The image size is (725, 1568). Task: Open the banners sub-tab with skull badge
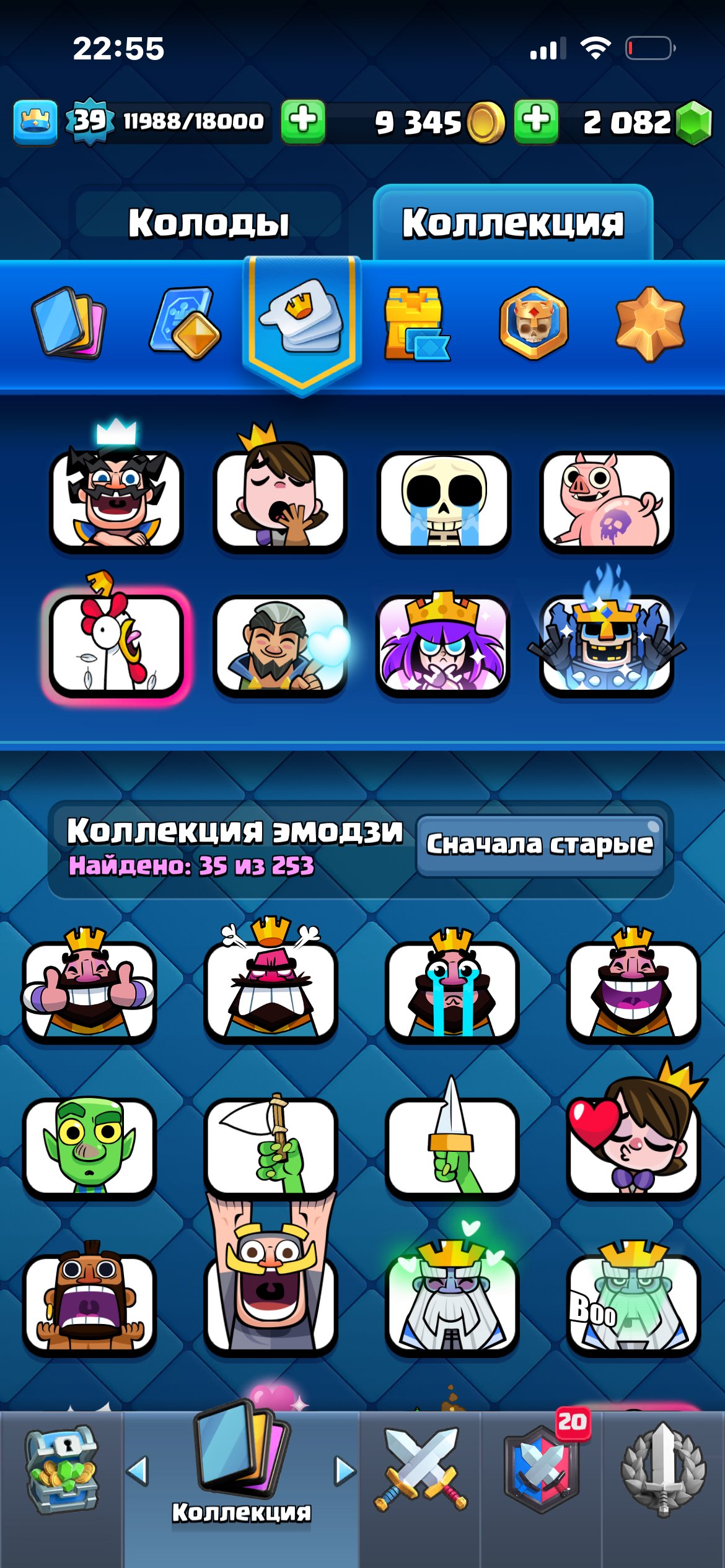[x=534, y=323]
